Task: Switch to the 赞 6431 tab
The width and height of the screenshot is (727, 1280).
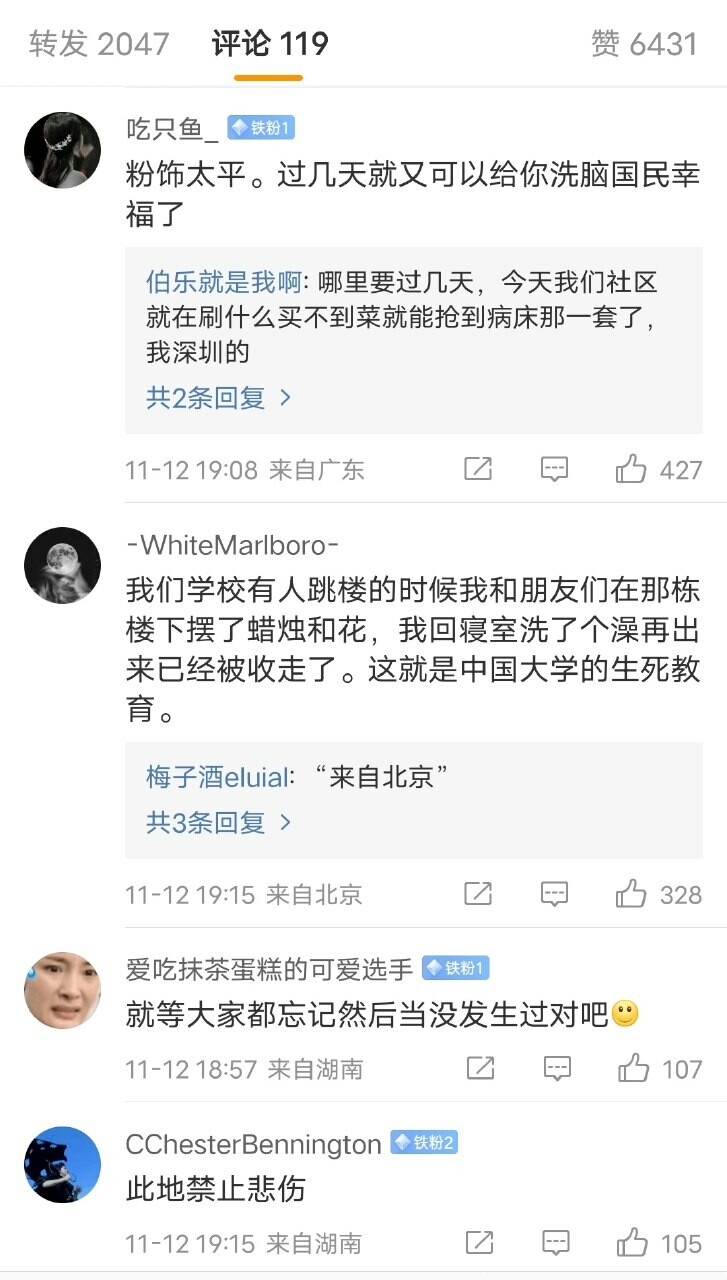Action: click(643, 44)
